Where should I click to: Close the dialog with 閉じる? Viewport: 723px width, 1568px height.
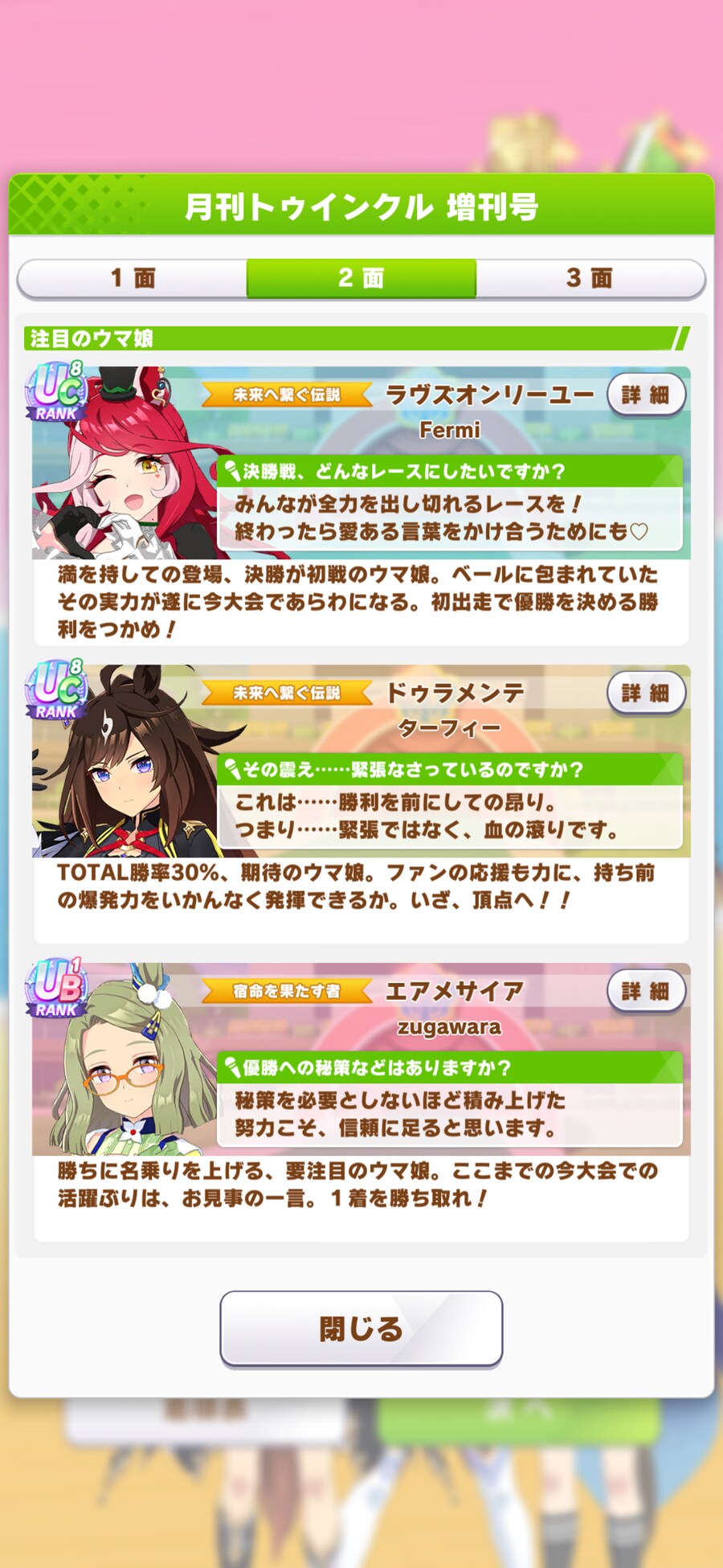361,1329
